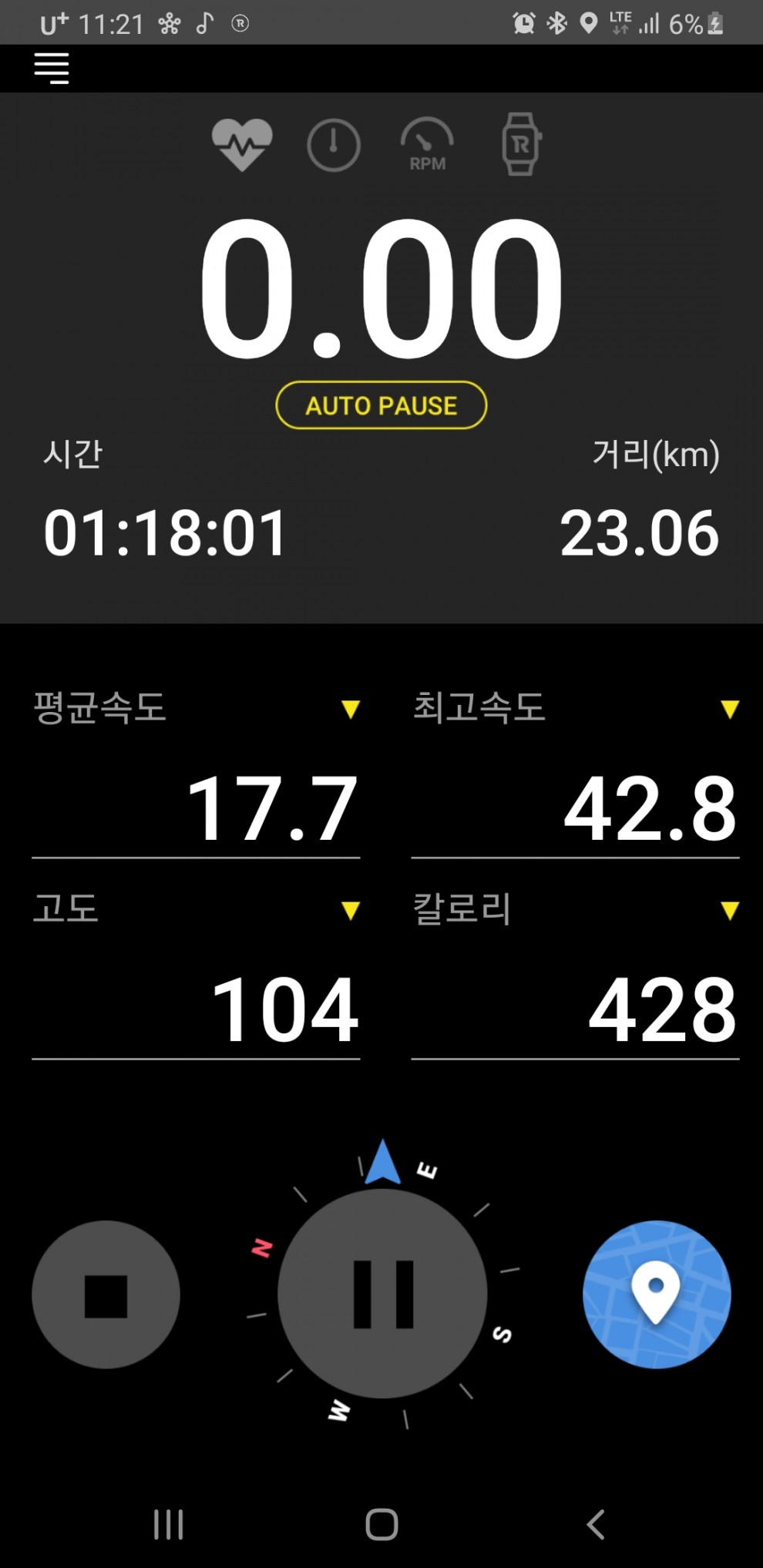The width and height of the screenshot is (763, 1568).
Task: Expand the 평균속도 data field dropdown
Action: (351, 709)
